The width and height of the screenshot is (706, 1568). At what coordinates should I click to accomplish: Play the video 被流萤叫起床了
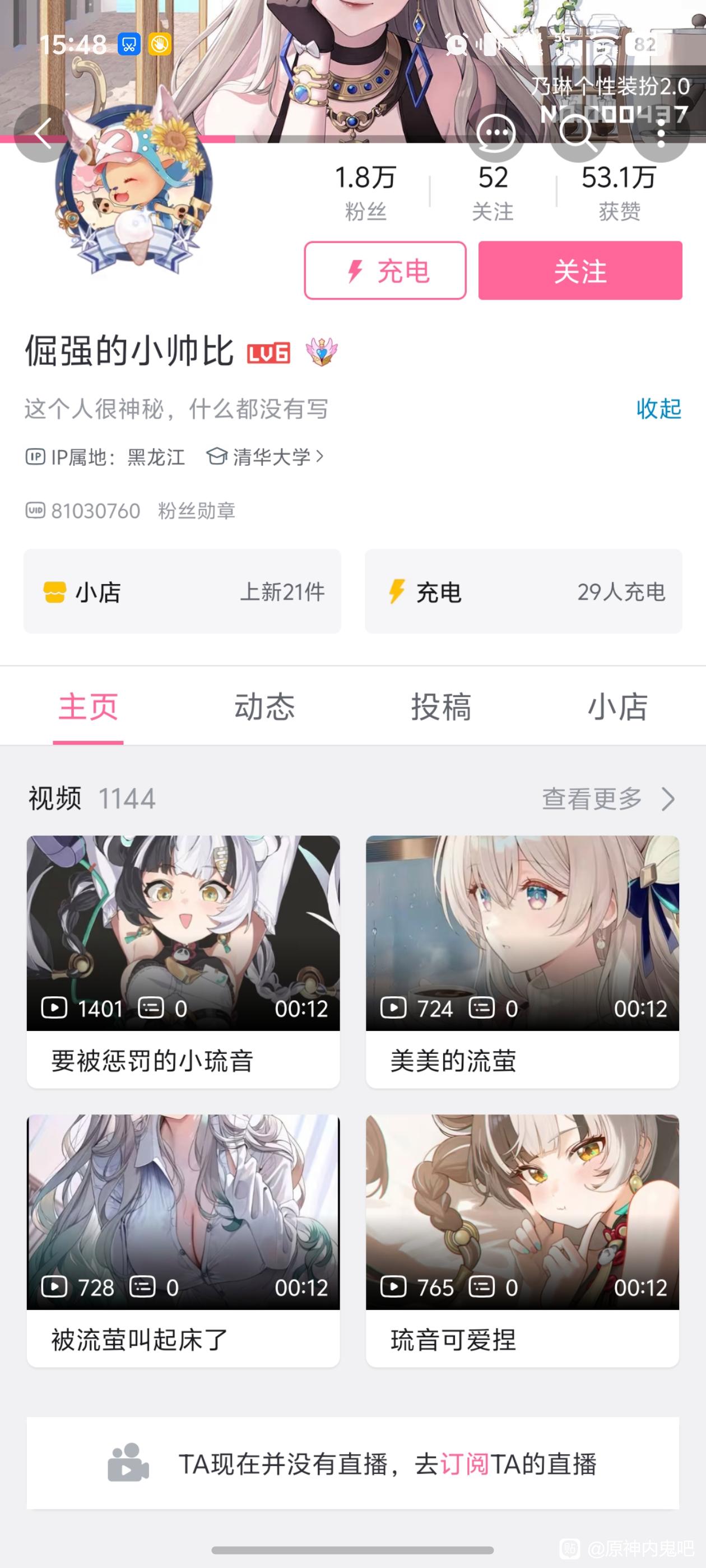click(x=183, y=1239)
